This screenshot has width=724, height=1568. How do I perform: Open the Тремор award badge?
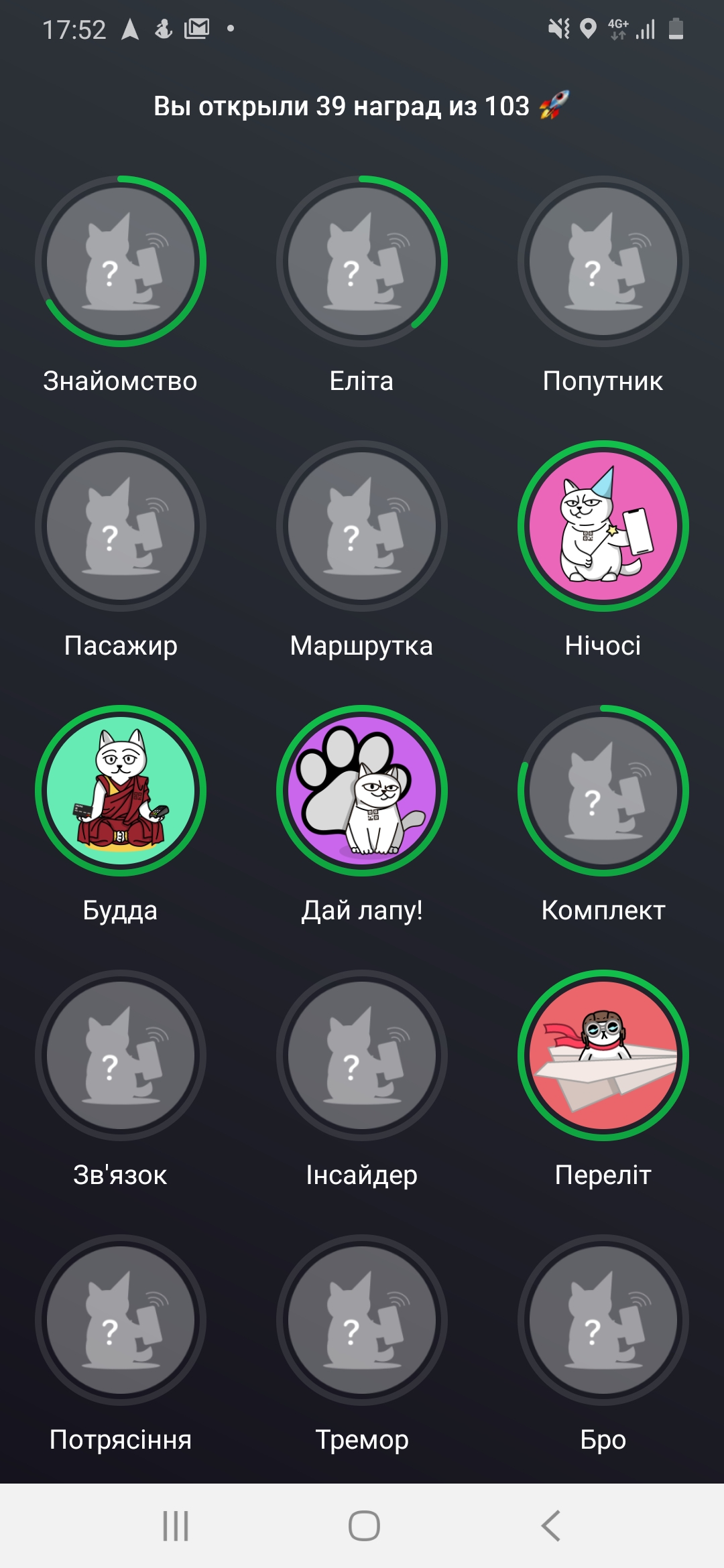pyautogui.click(x=362, y=1320)
